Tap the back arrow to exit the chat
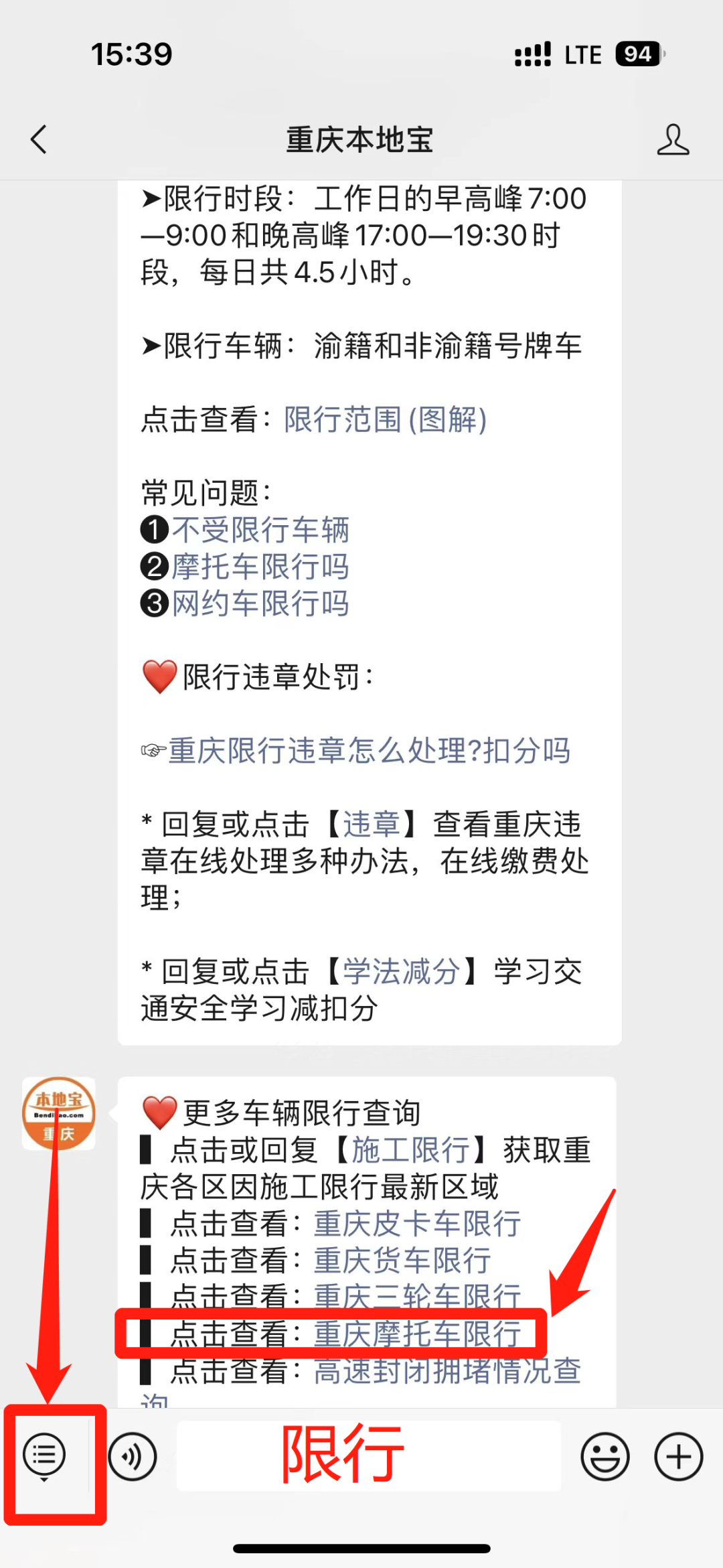The image size is (723, 1568). coord(38,139)
